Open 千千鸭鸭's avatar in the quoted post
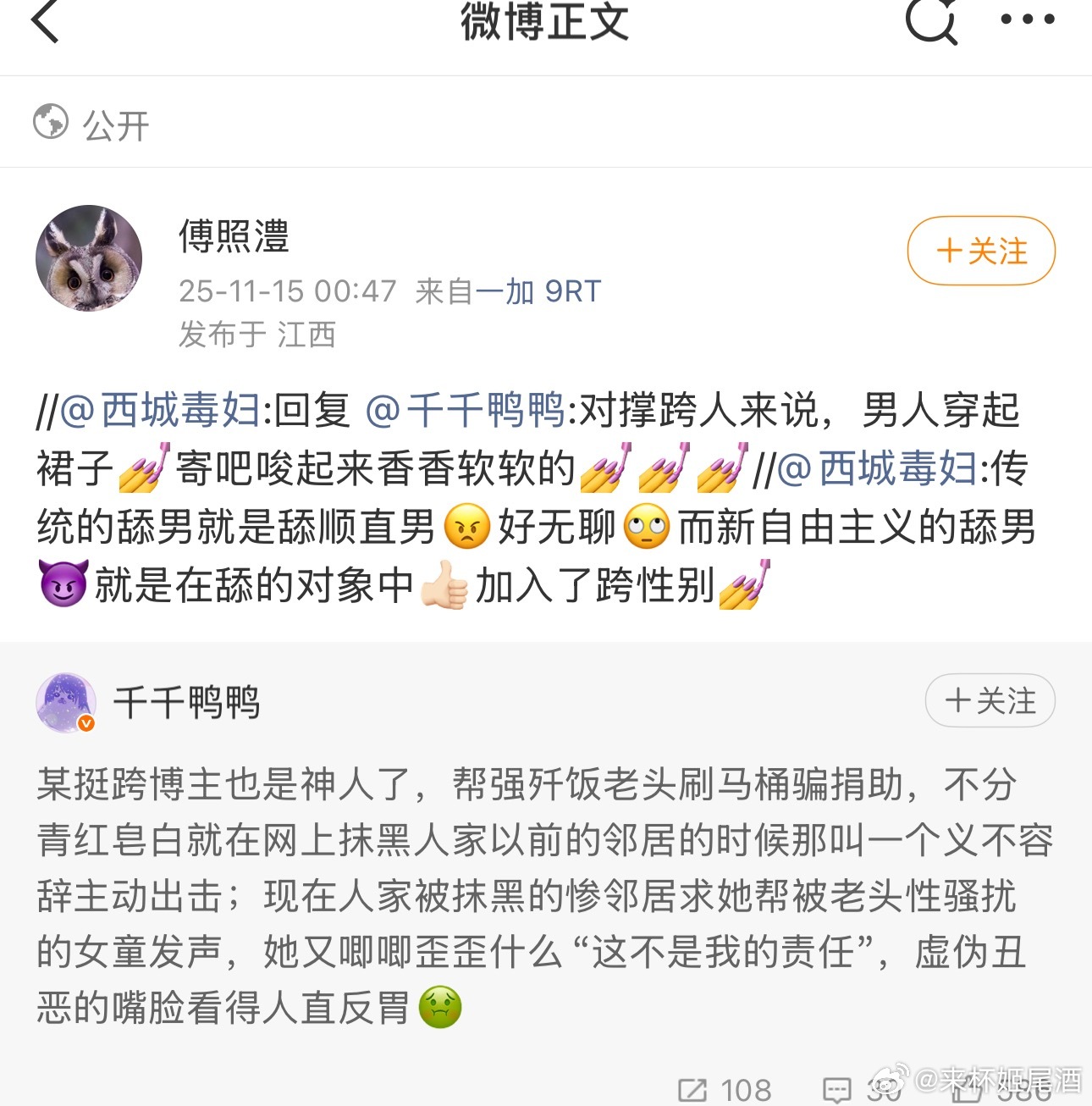The width and height of the screenshot is (1092, 1106). (x=66, y=702)
